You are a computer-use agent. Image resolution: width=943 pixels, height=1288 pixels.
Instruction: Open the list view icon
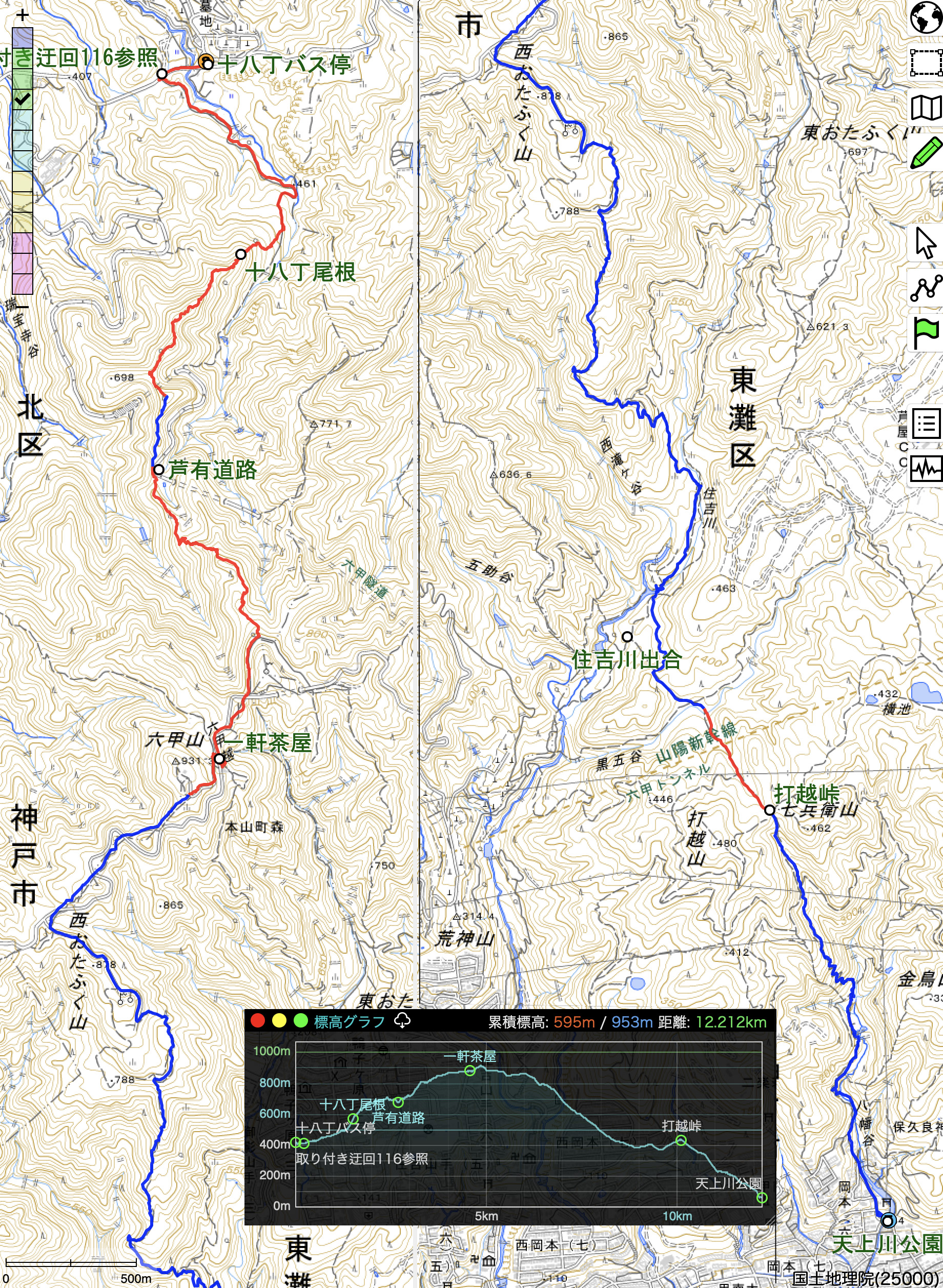pyautogui.click(x=925, y=424)
